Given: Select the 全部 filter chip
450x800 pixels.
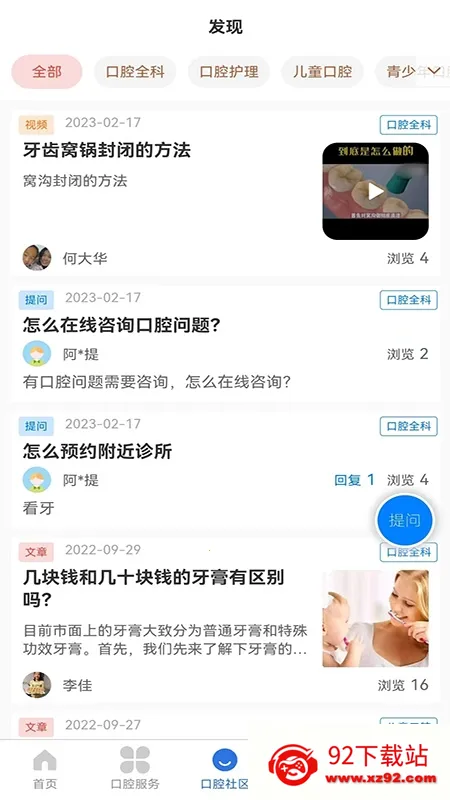Looking at the screenshot, I should point(47,72).
